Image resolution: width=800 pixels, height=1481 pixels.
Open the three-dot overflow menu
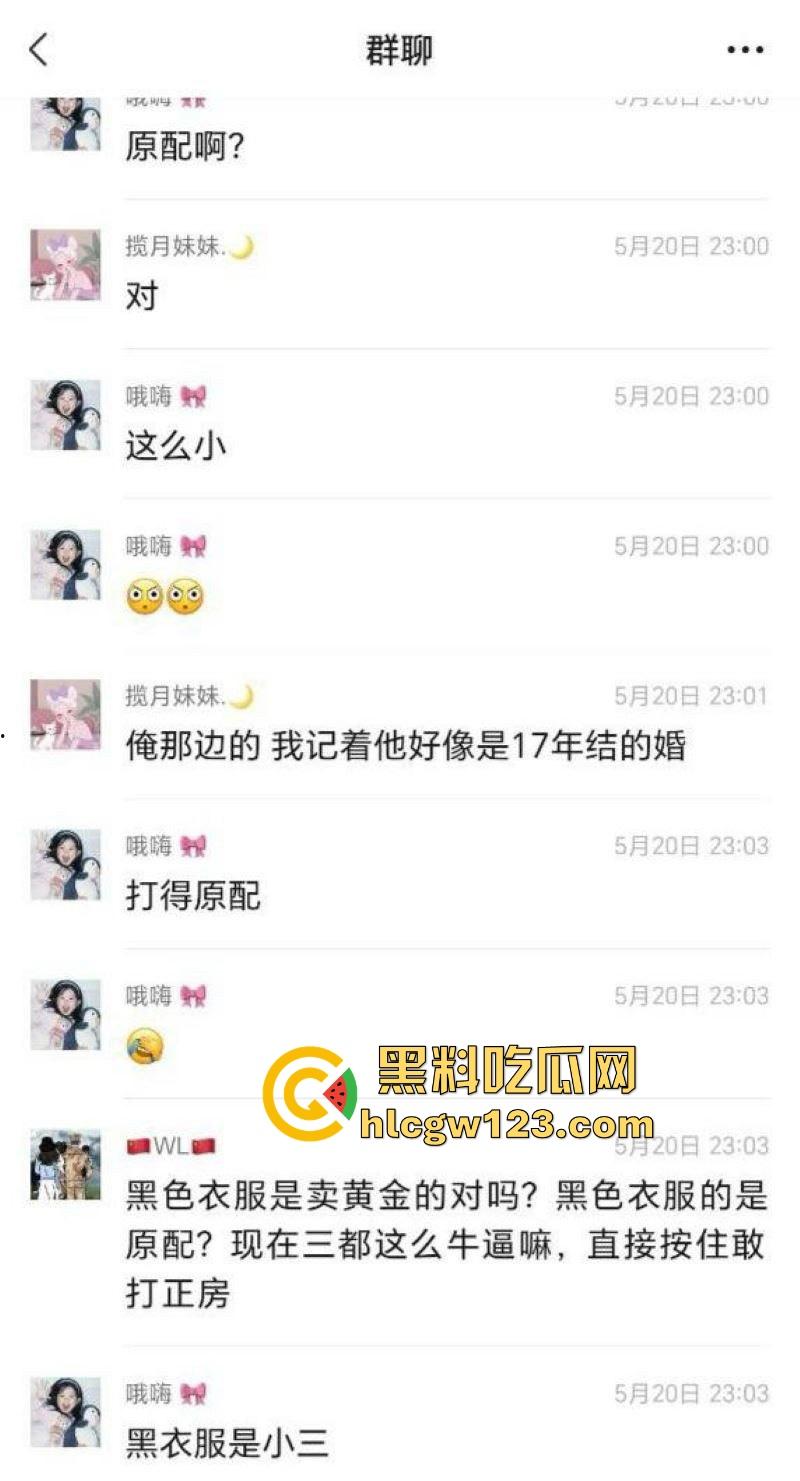click(745, 50)
